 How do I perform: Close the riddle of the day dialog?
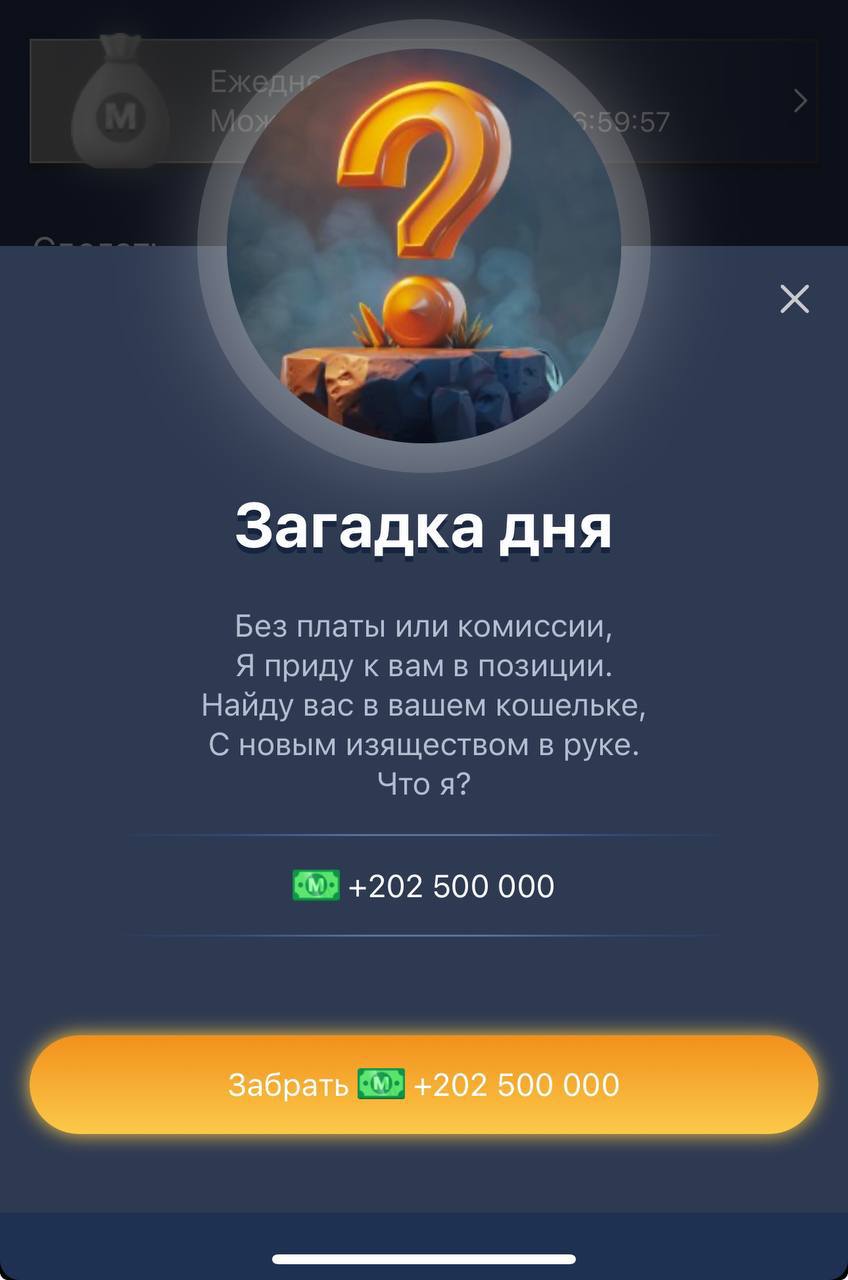click(x=794, y=299)
